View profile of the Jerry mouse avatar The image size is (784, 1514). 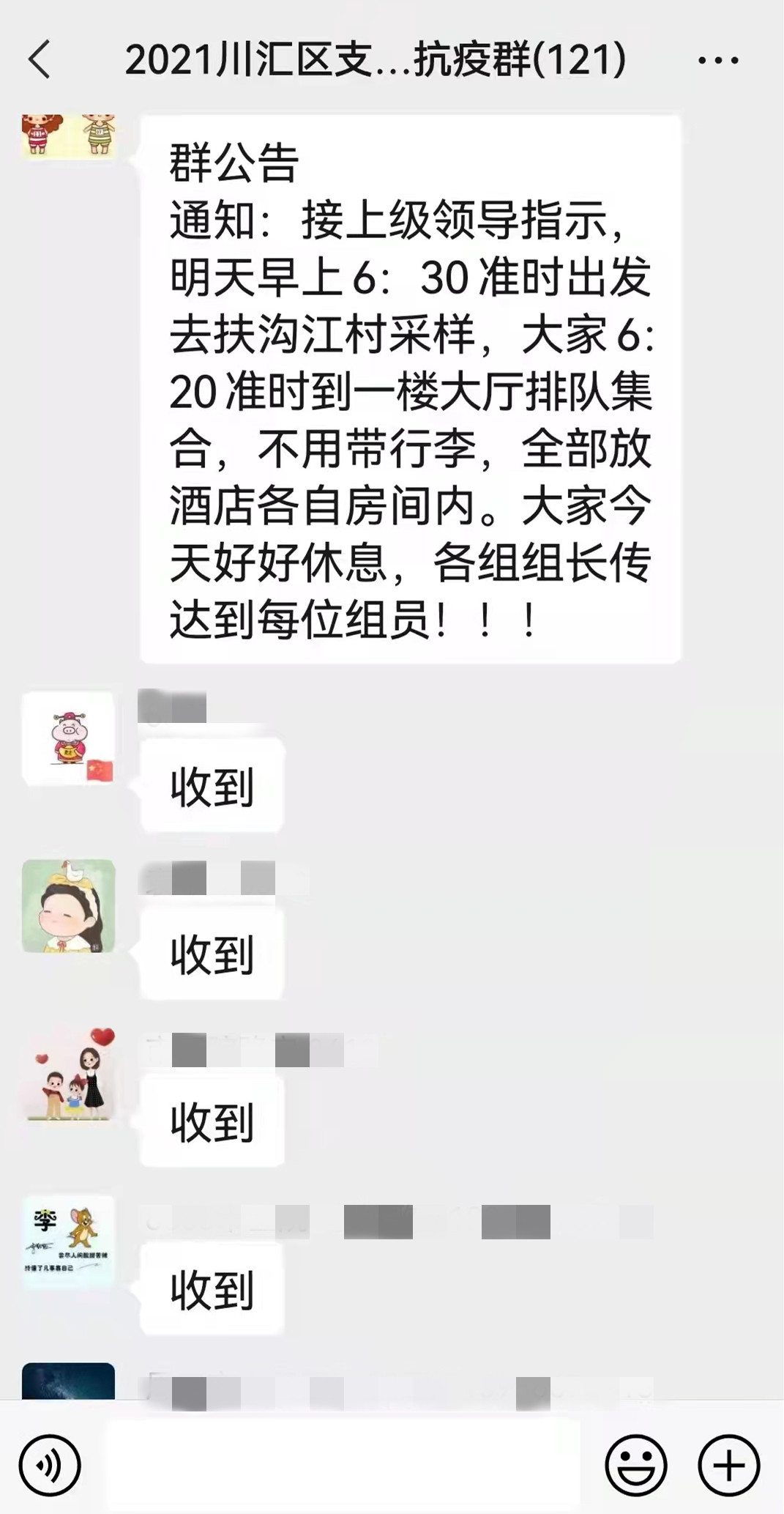(69, 1242)
